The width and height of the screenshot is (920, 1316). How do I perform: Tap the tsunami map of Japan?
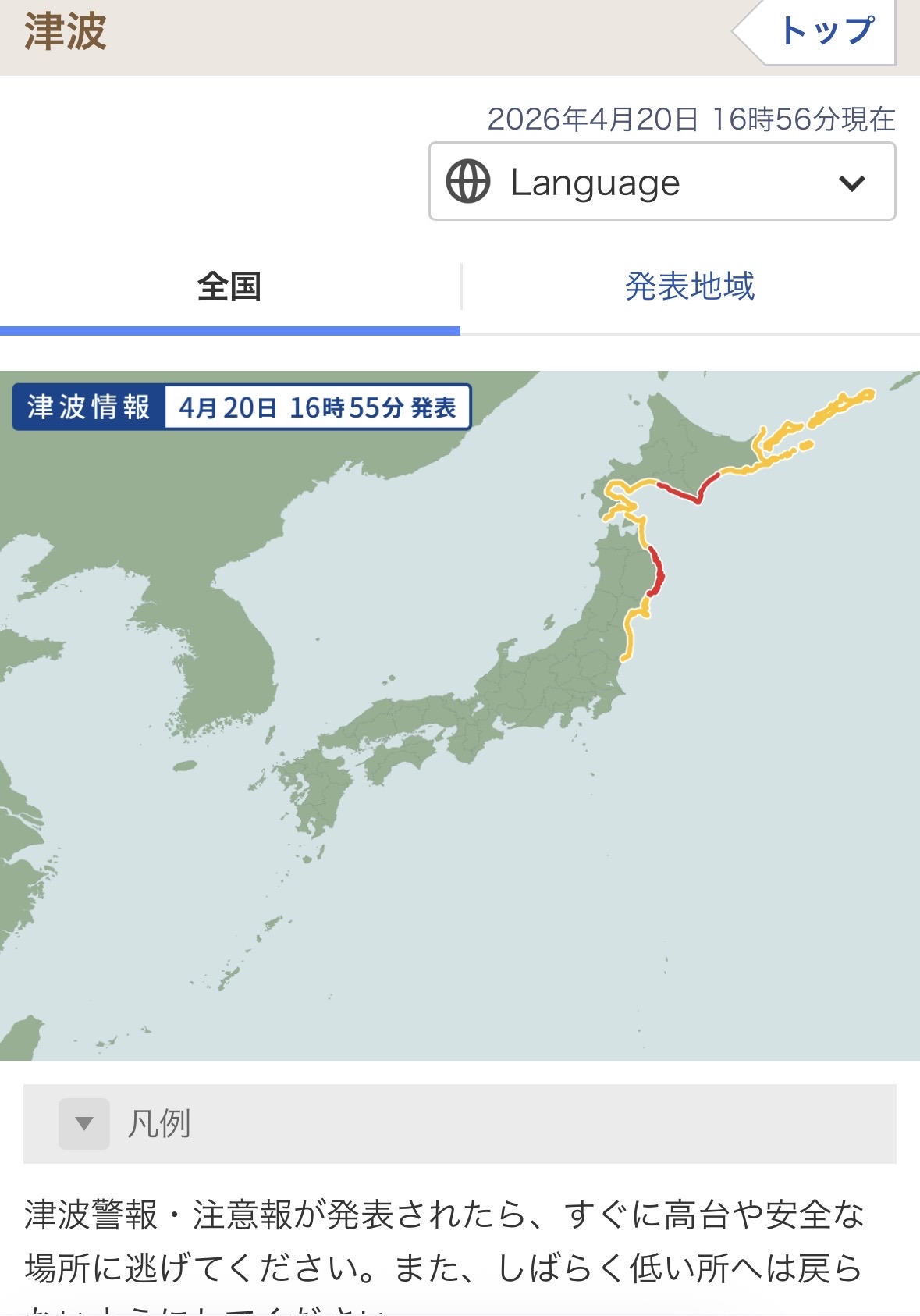(460, 715)
